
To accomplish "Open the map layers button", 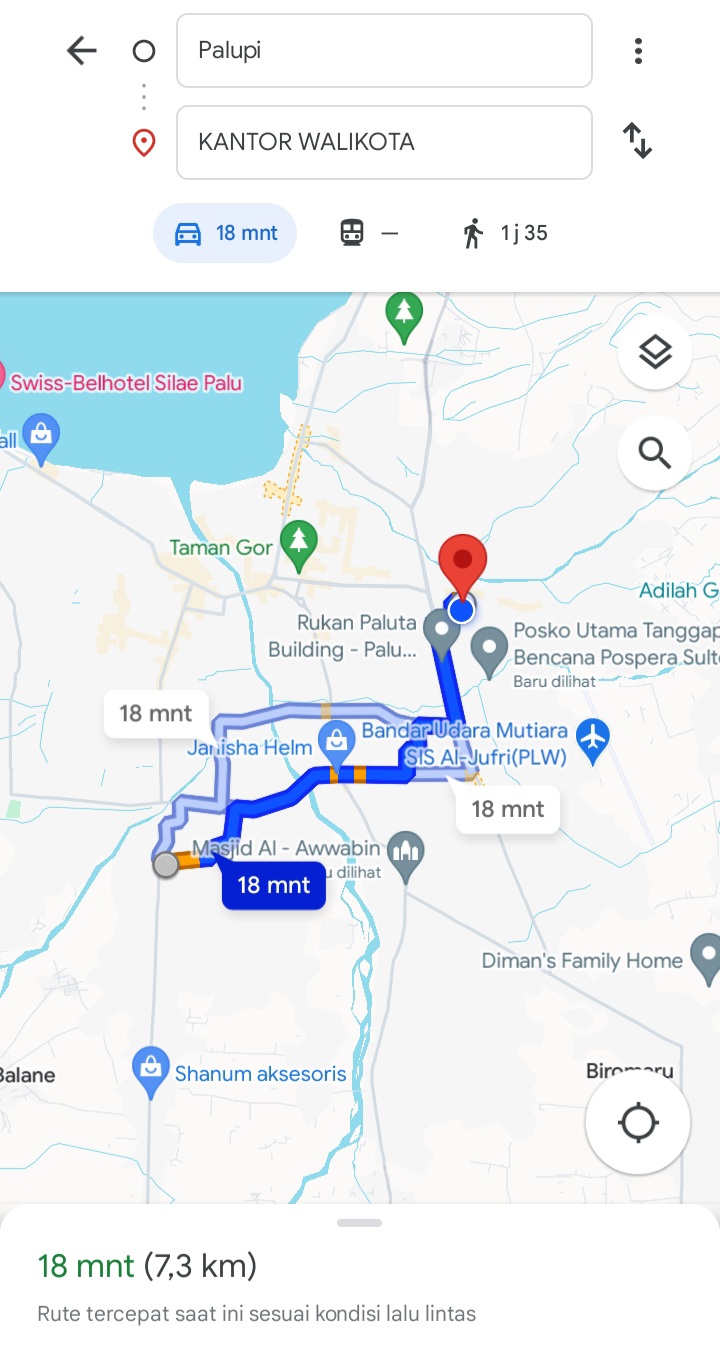I will click(655, 352).
